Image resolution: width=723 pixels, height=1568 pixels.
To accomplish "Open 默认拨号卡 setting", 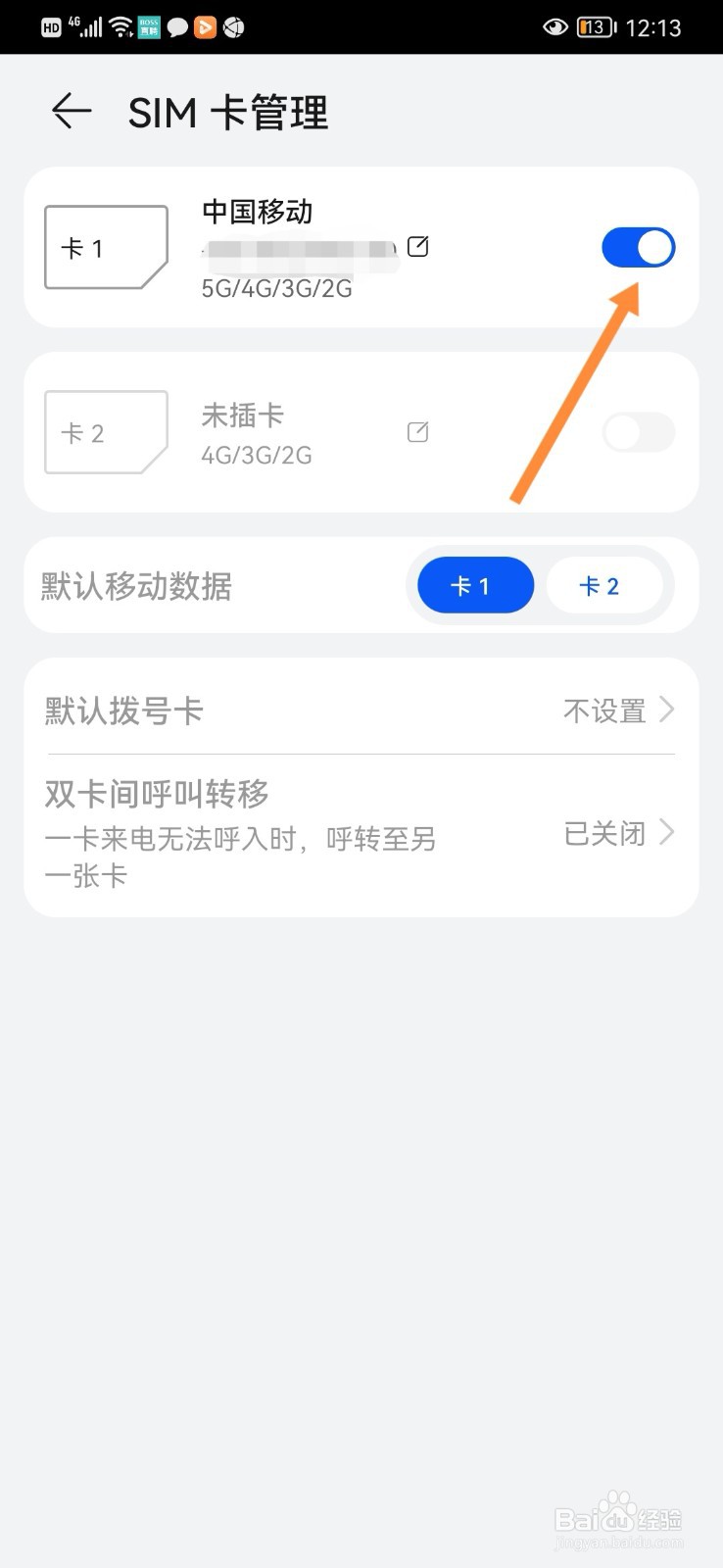I will (x=361, y=710).
